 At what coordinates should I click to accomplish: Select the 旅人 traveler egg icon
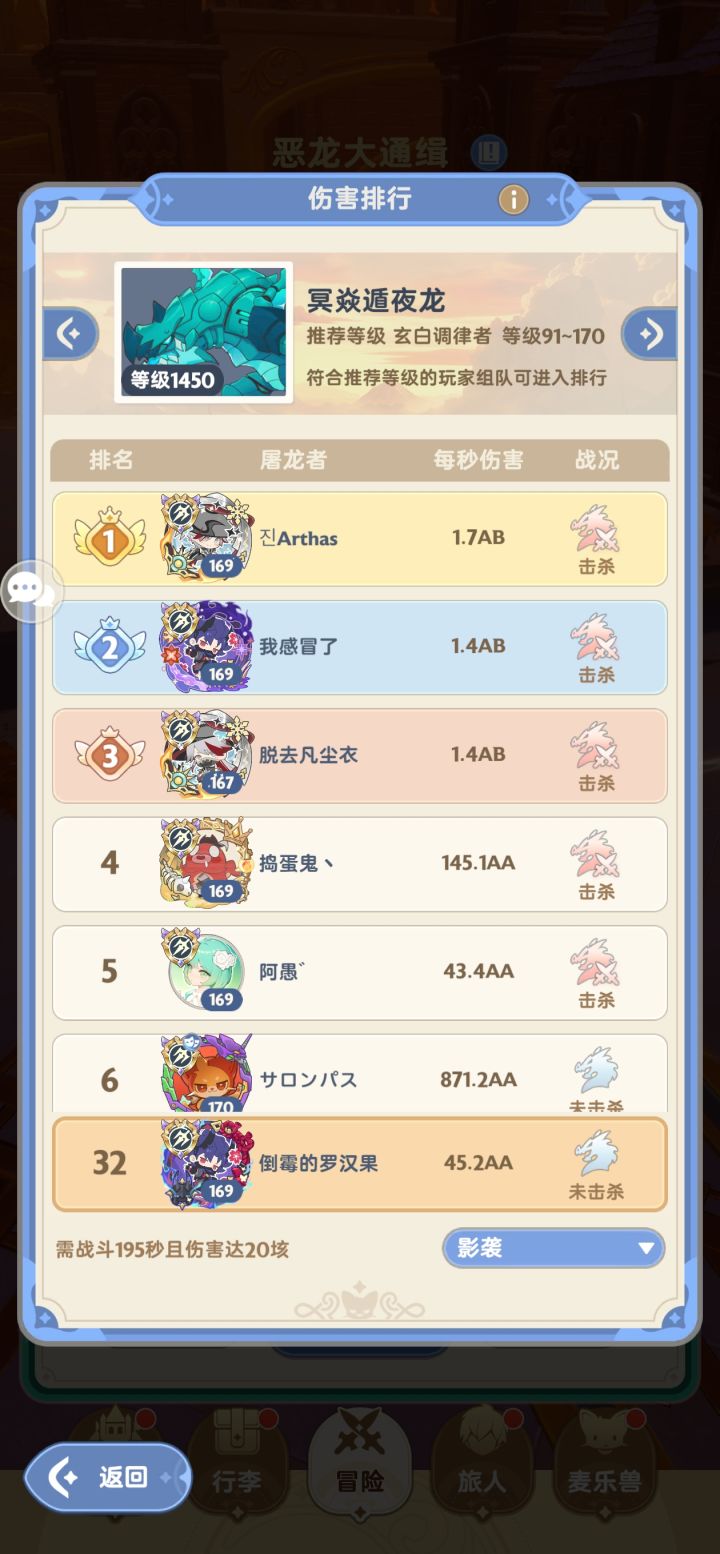(x=483, y=1460)
